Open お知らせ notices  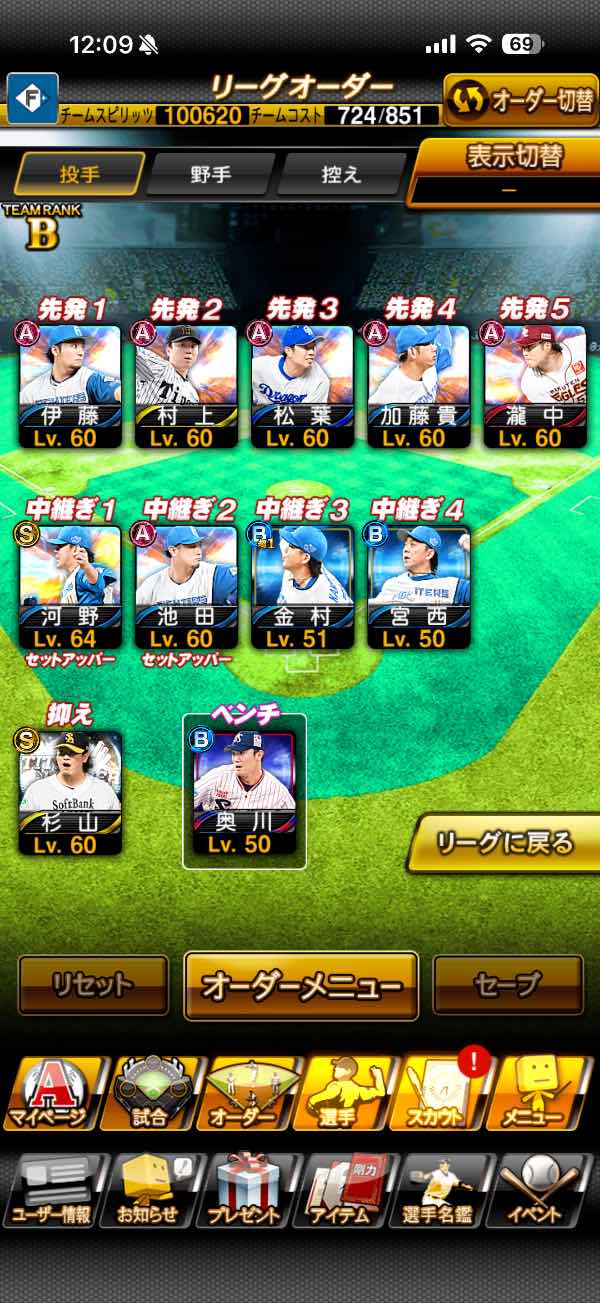pyautogui.click(x=150, y=1191)
